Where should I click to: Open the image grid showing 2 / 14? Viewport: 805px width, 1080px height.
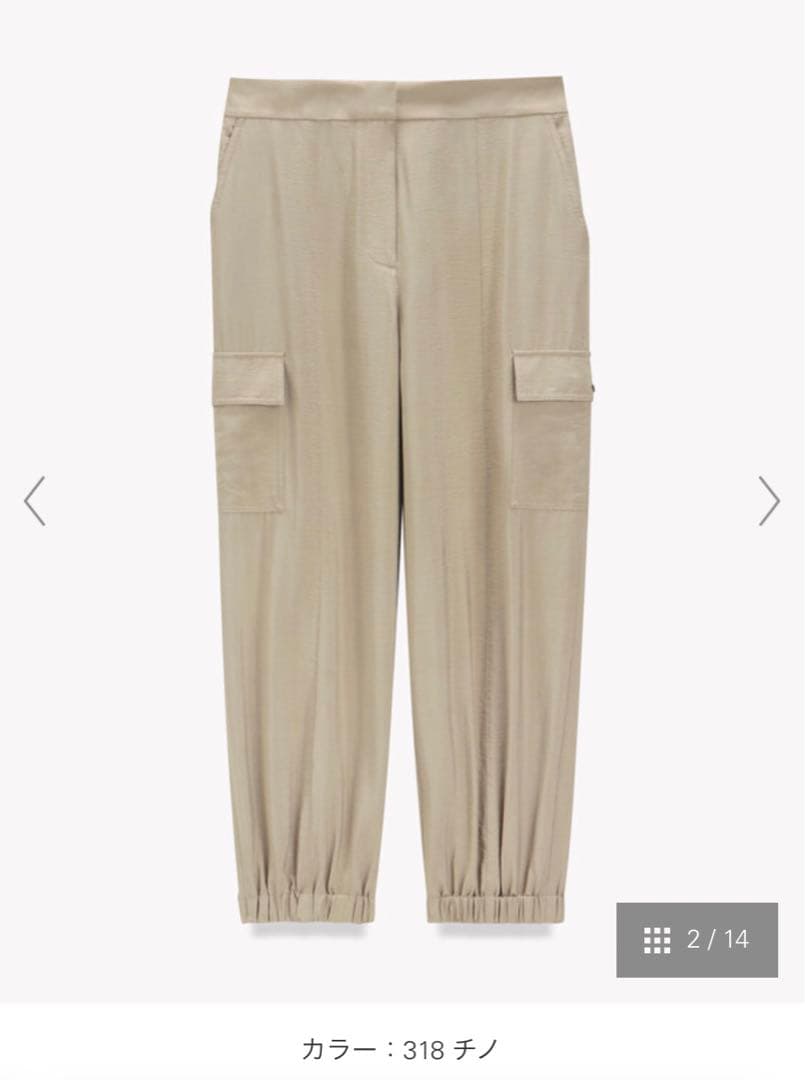click(x=696, y=939)
